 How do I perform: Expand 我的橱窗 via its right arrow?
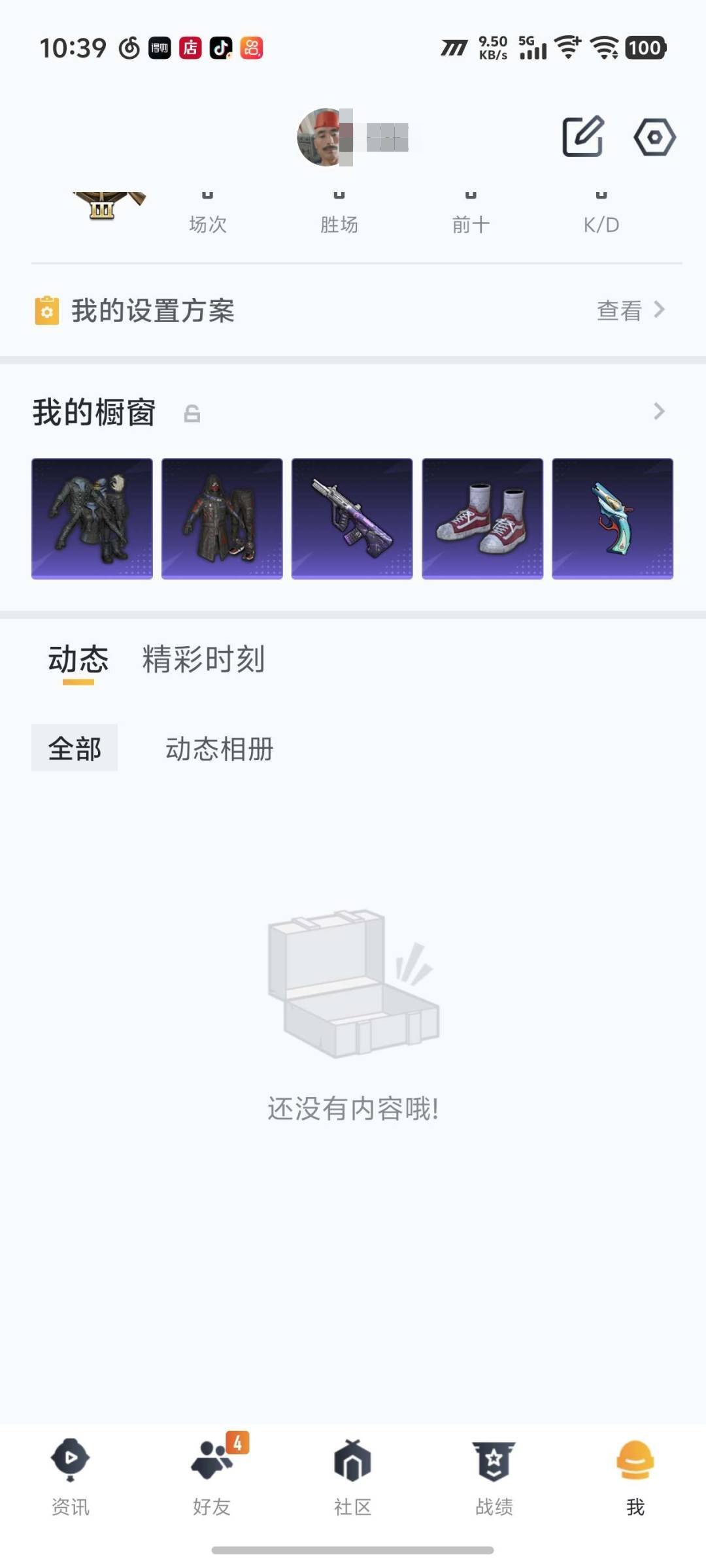(x=660, y=412)
